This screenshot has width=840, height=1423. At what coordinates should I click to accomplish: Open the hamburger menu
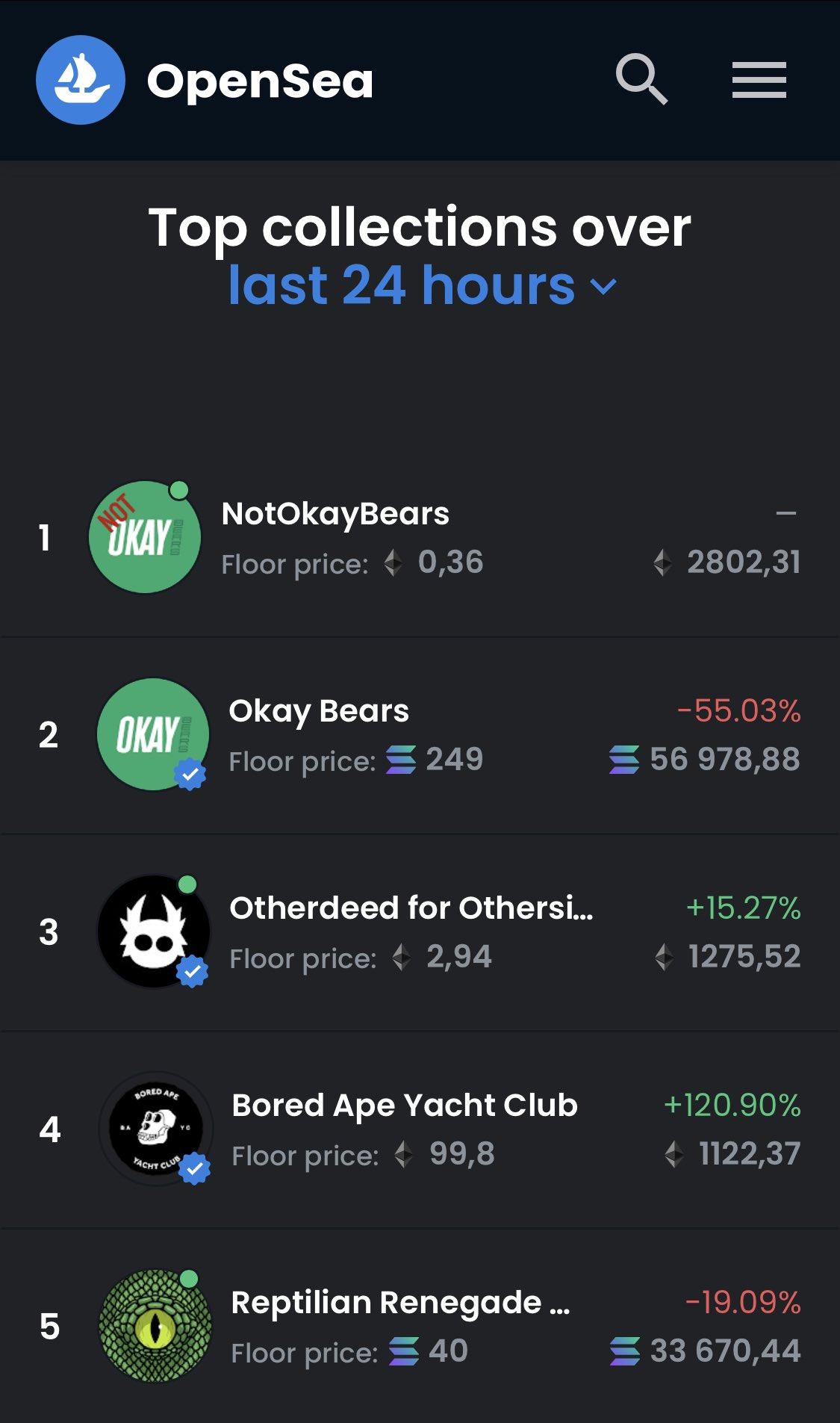759,80
